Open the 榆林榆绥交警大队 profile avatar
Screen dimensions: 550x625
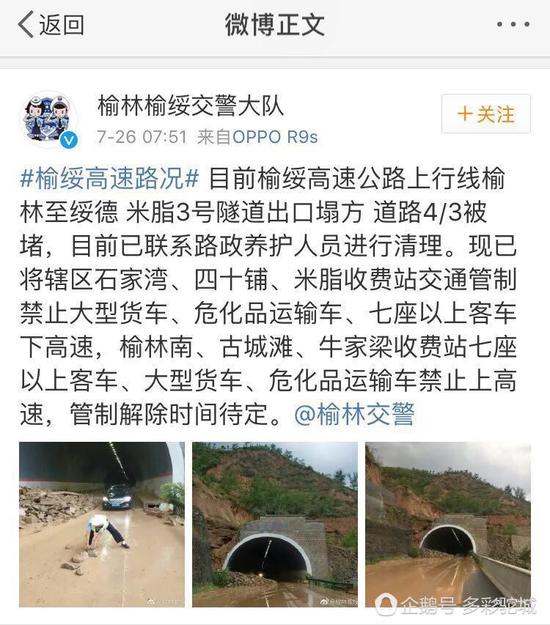pos(49,120)
